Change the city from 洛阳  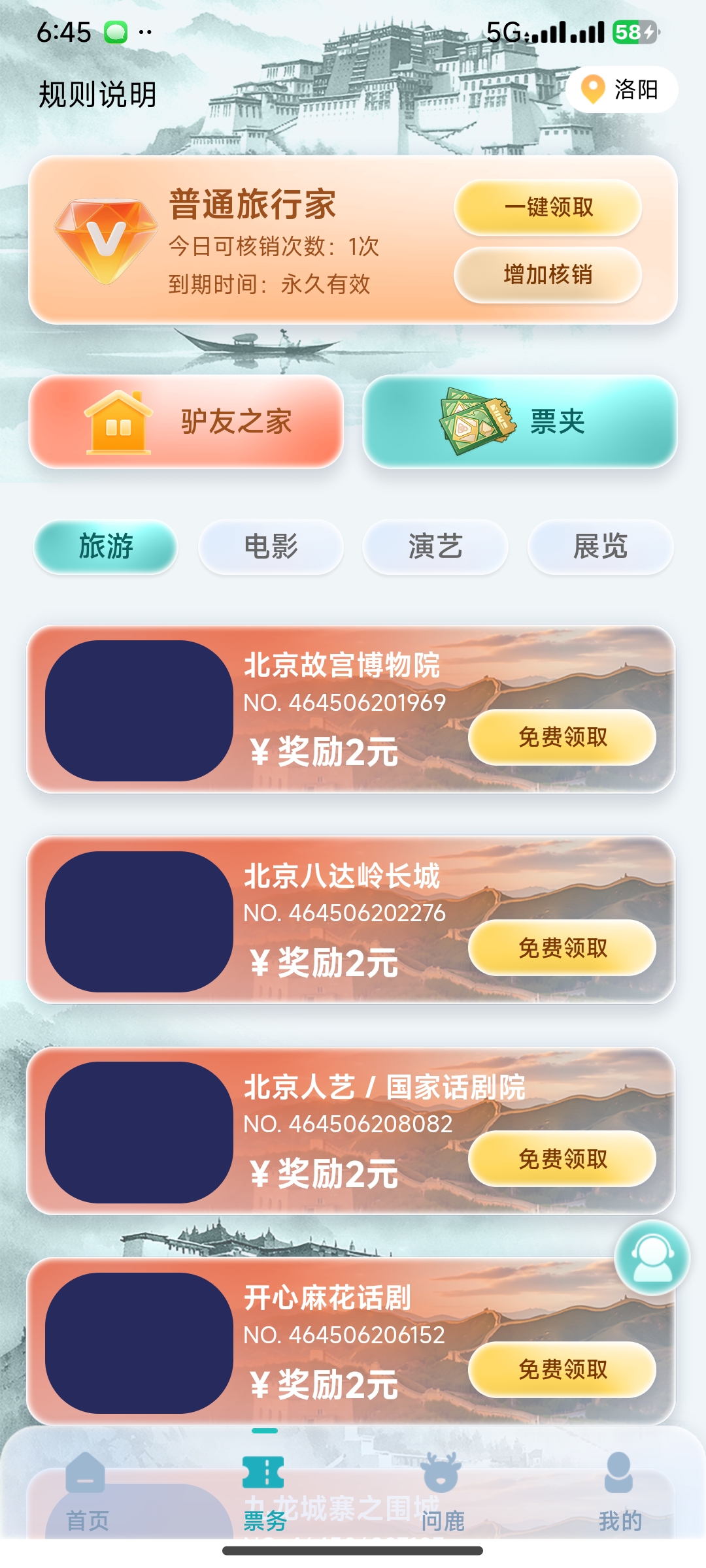[x=622, y=90]
